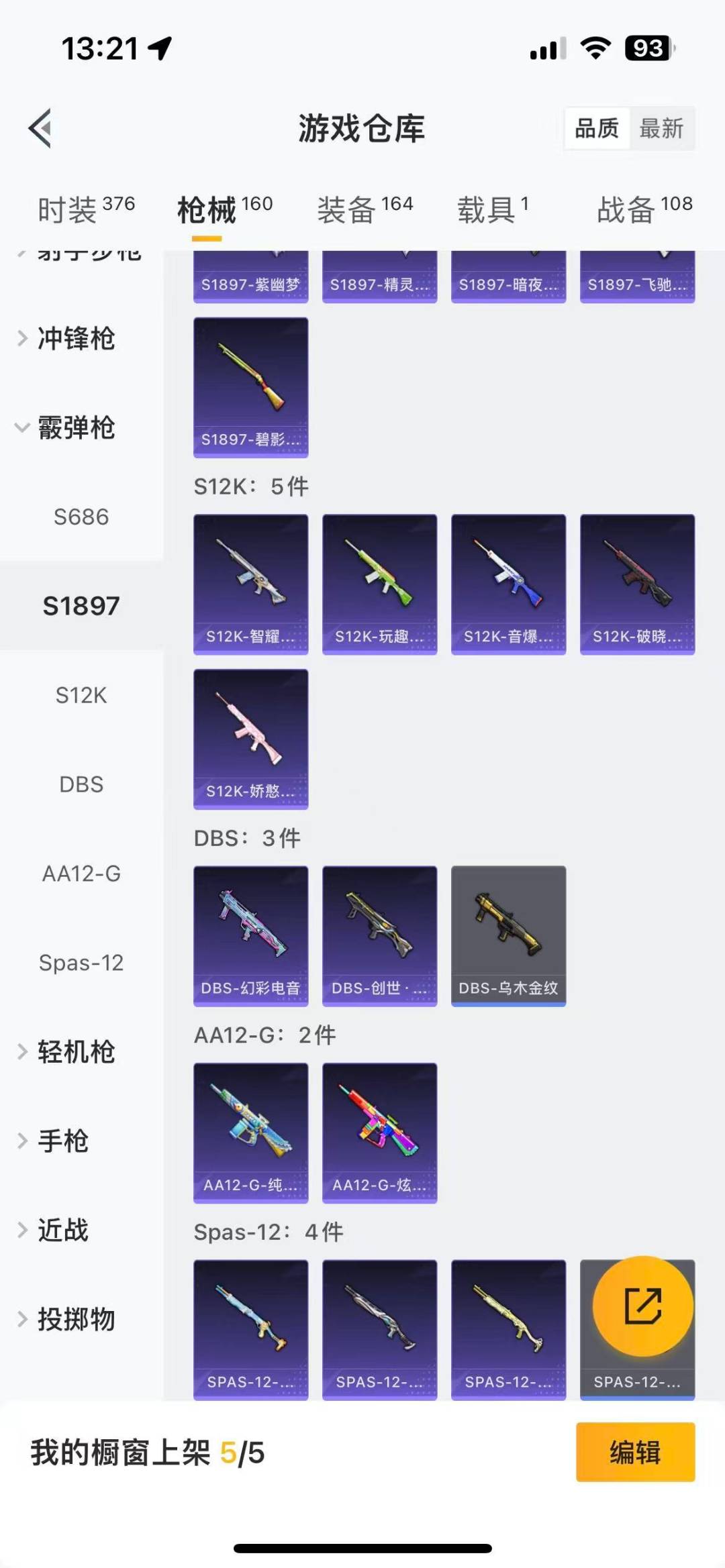The width and height of the screenshot is (725, 1568).
Task: Expand the 冲锋枪 category
Action: 75,338
